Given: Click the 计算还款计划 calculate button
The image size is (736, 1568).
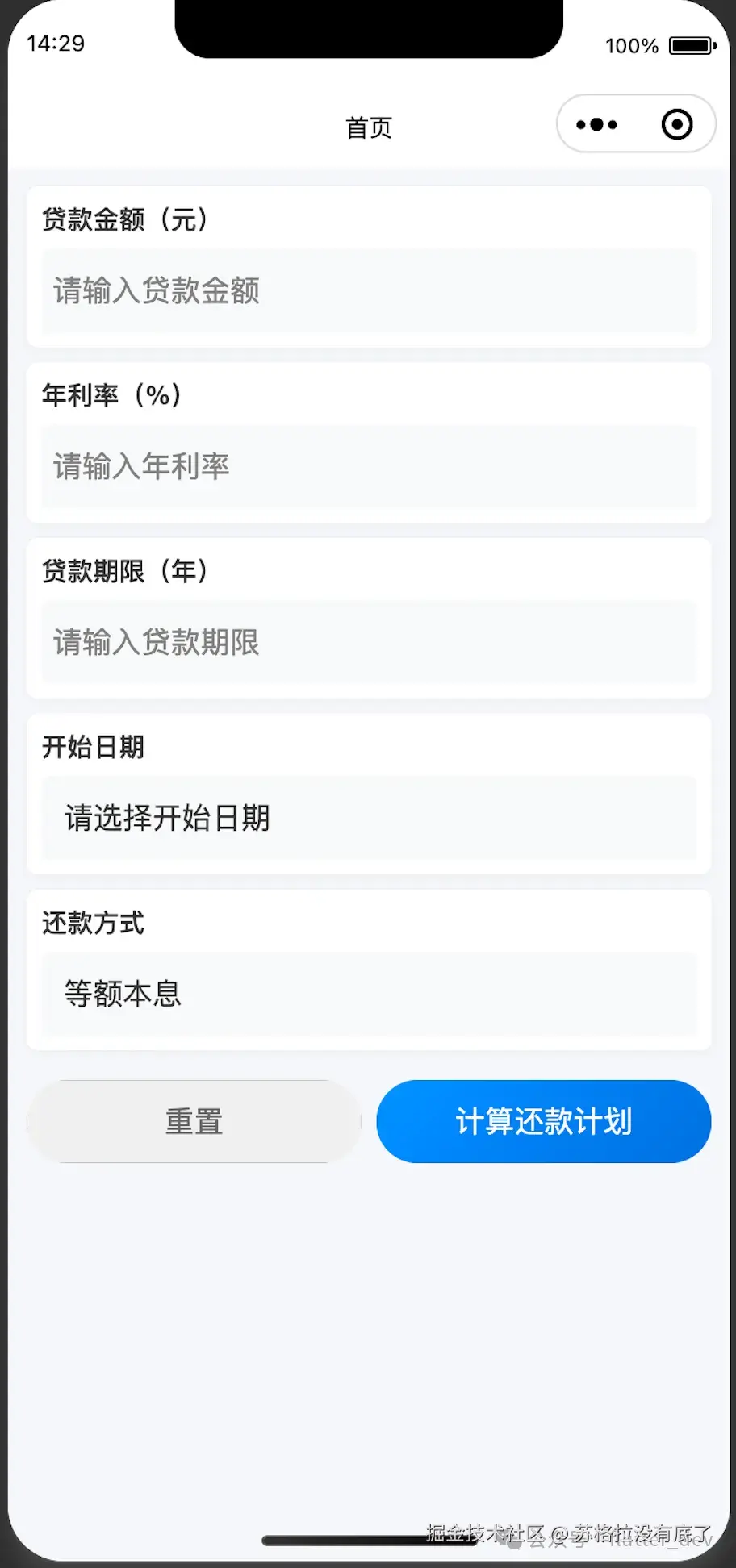Looking at the screenshot, I should pos(543,1121).
